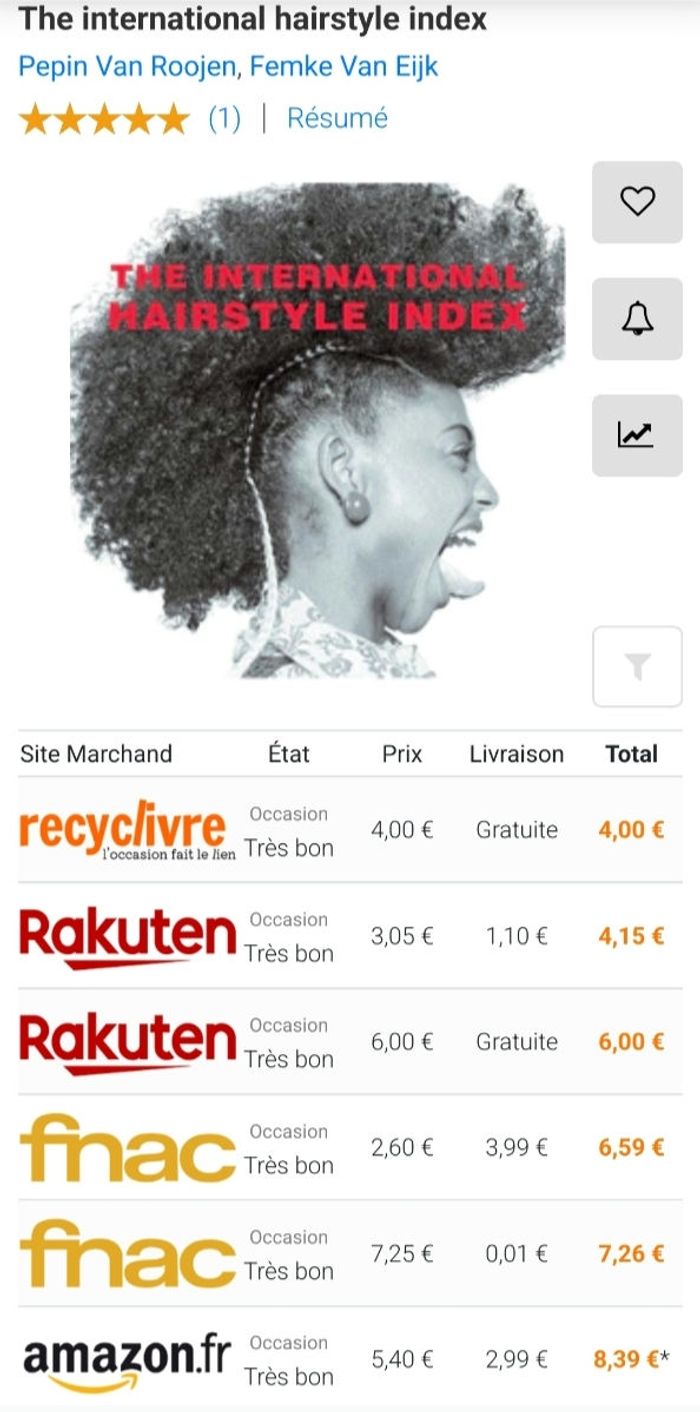
Task: Open the Rakuten offer totaling 4,15 €
Action: [349, 936]
